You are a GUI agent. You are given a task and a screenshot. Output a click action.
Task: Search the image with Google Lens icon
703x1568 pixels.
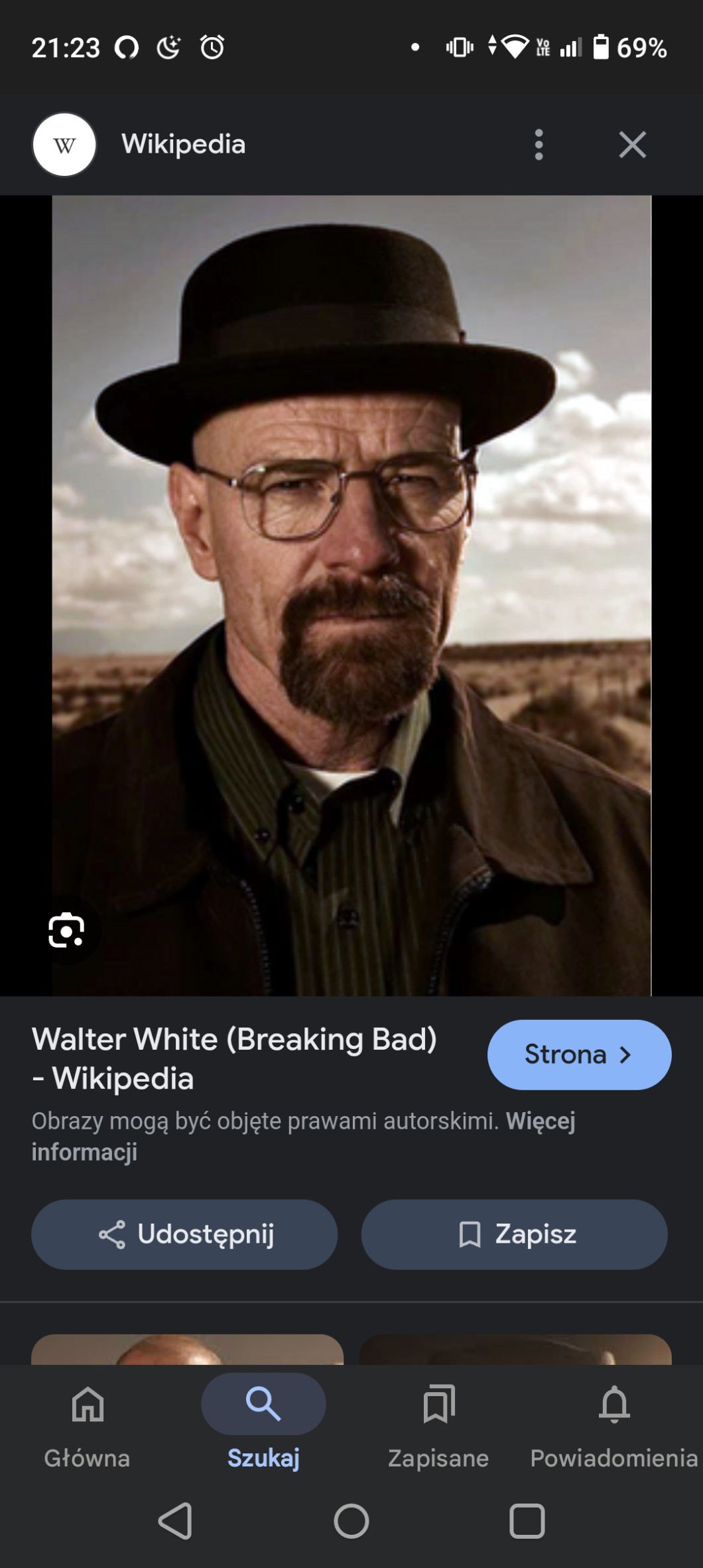click(x=66, y=930)
